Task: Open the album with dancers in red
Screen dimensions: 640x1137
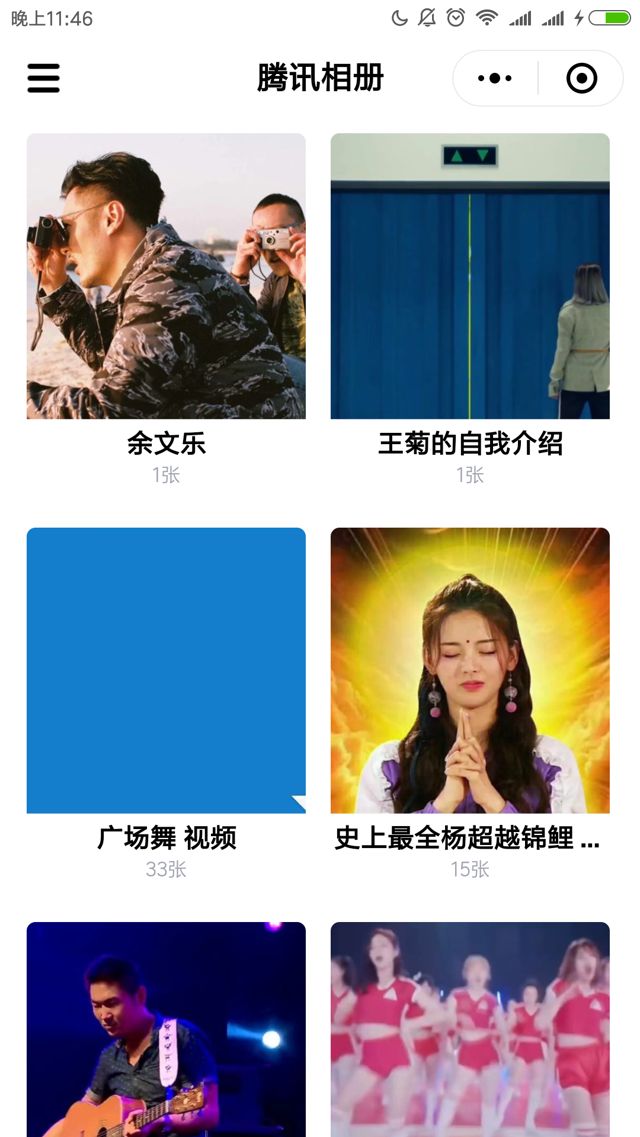Action: (470, 1030)
